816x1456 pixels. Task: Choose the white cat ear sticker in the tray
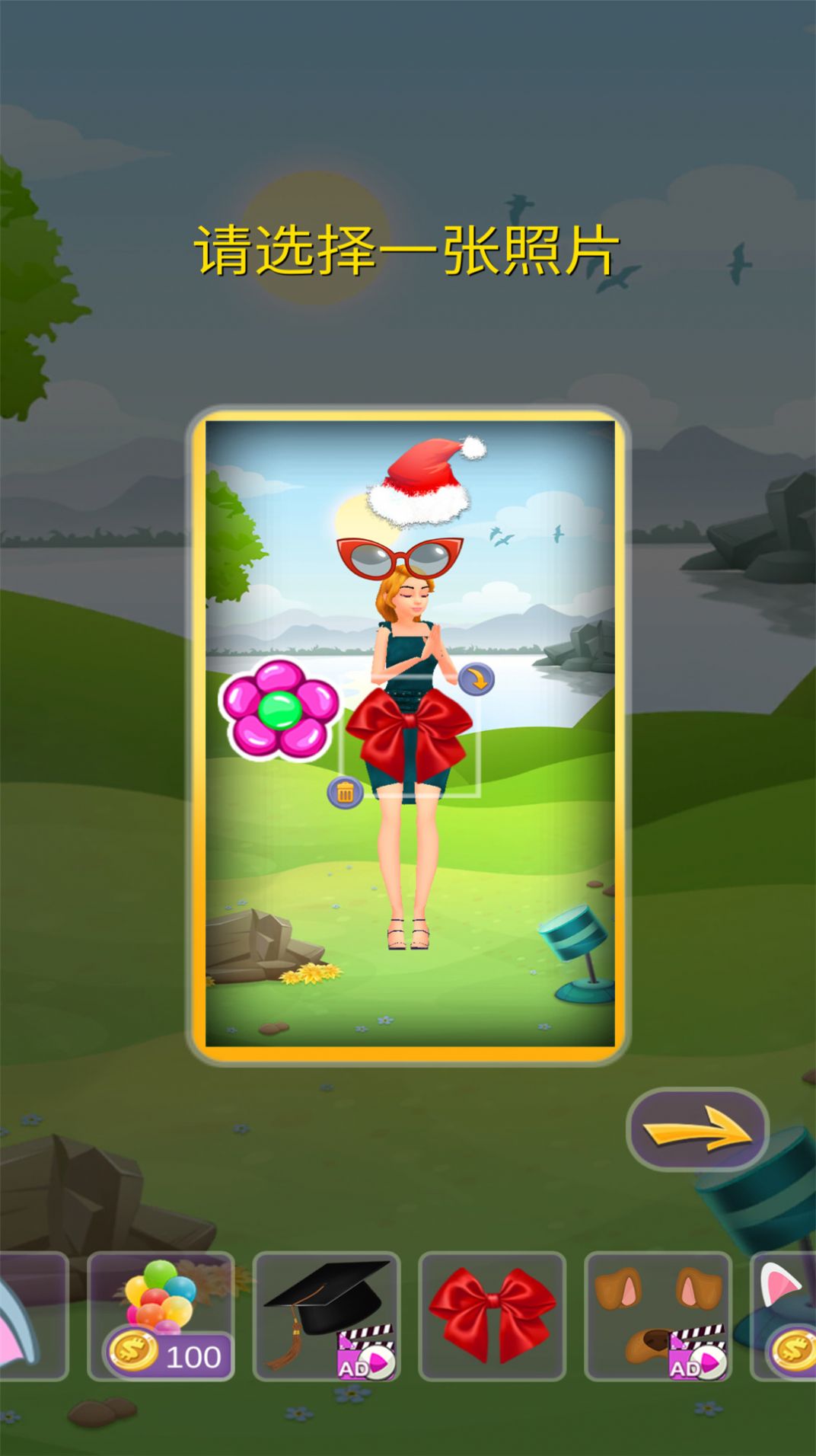coord(786,1316)
